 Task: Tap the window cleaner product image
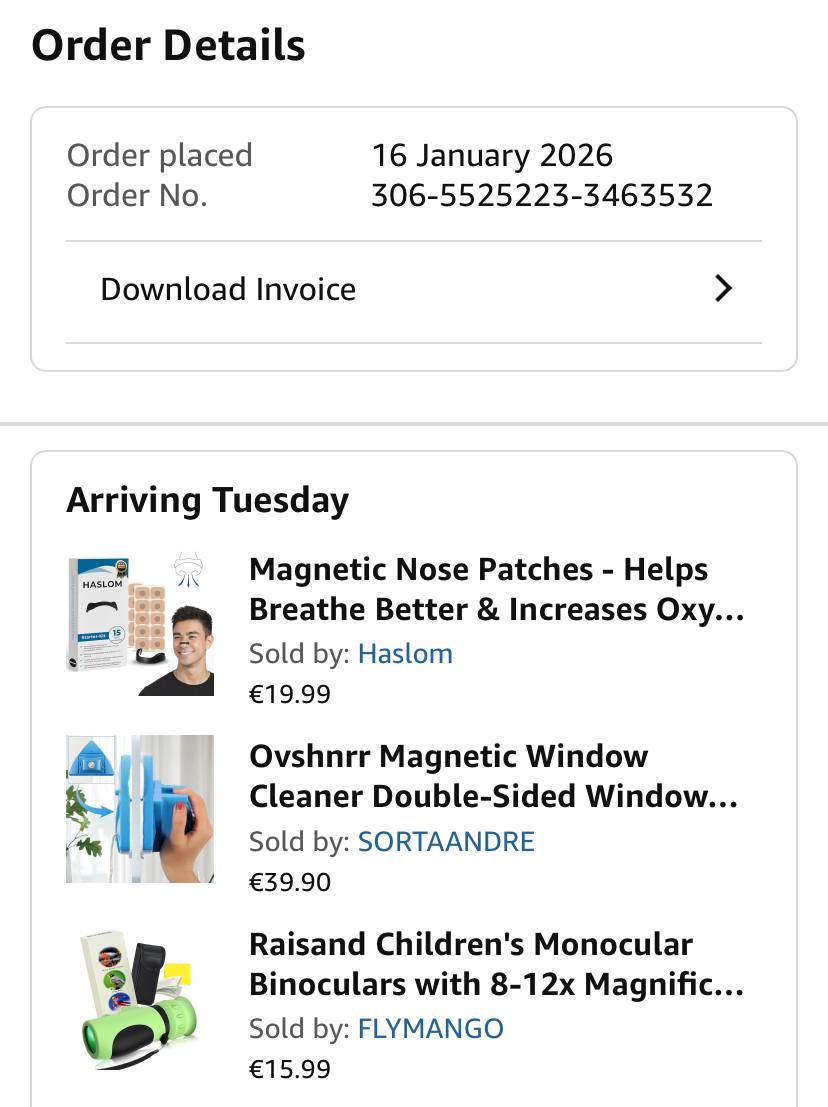(x=140, y=809)
